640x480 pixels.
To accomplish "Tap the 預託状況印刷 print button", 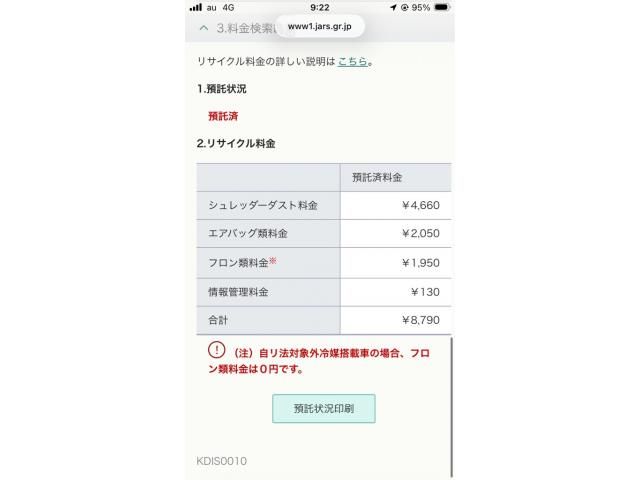I will (323, 408).
